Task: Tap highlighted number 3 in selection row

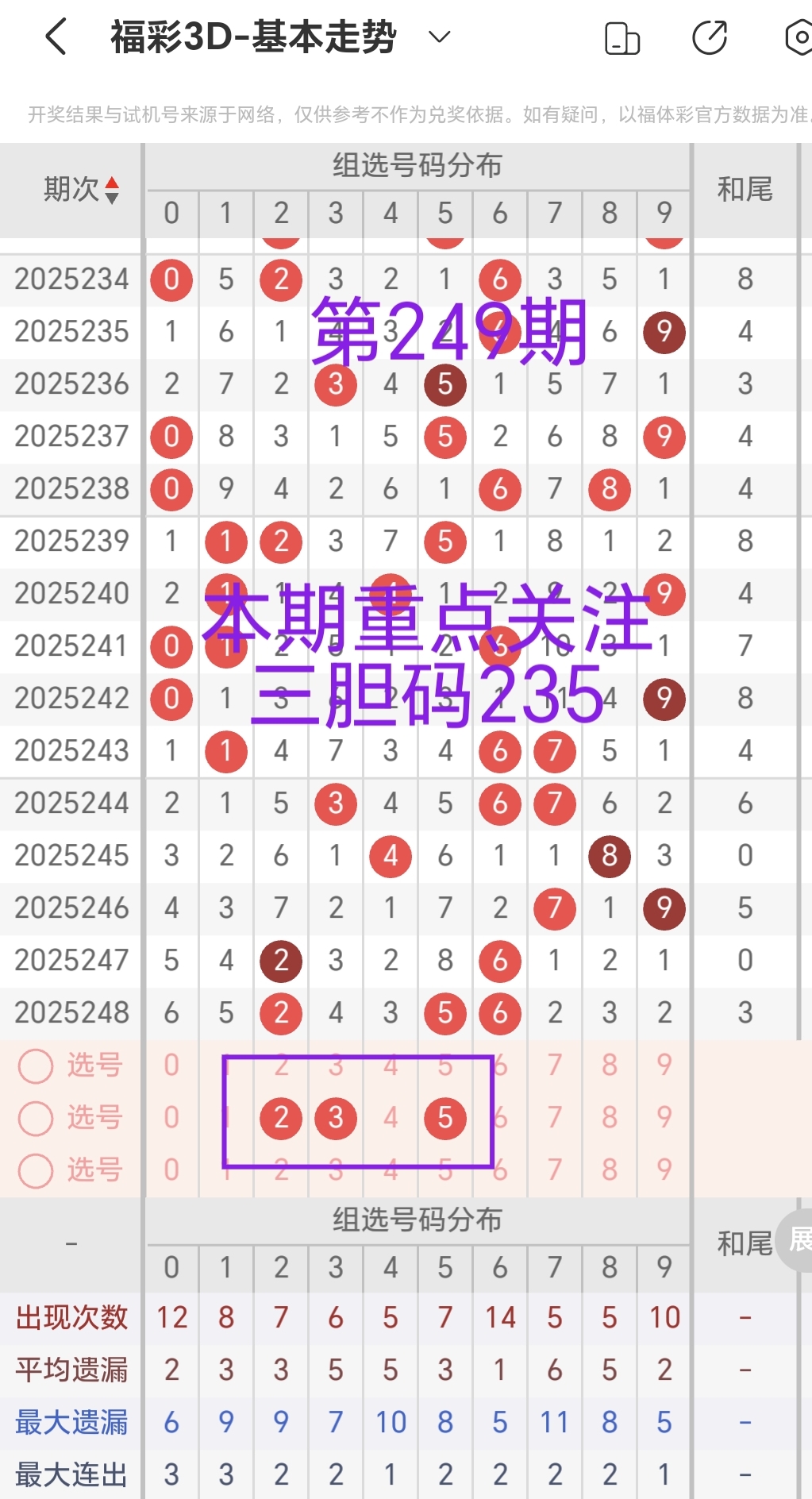Action: (x=335, y=1118)
